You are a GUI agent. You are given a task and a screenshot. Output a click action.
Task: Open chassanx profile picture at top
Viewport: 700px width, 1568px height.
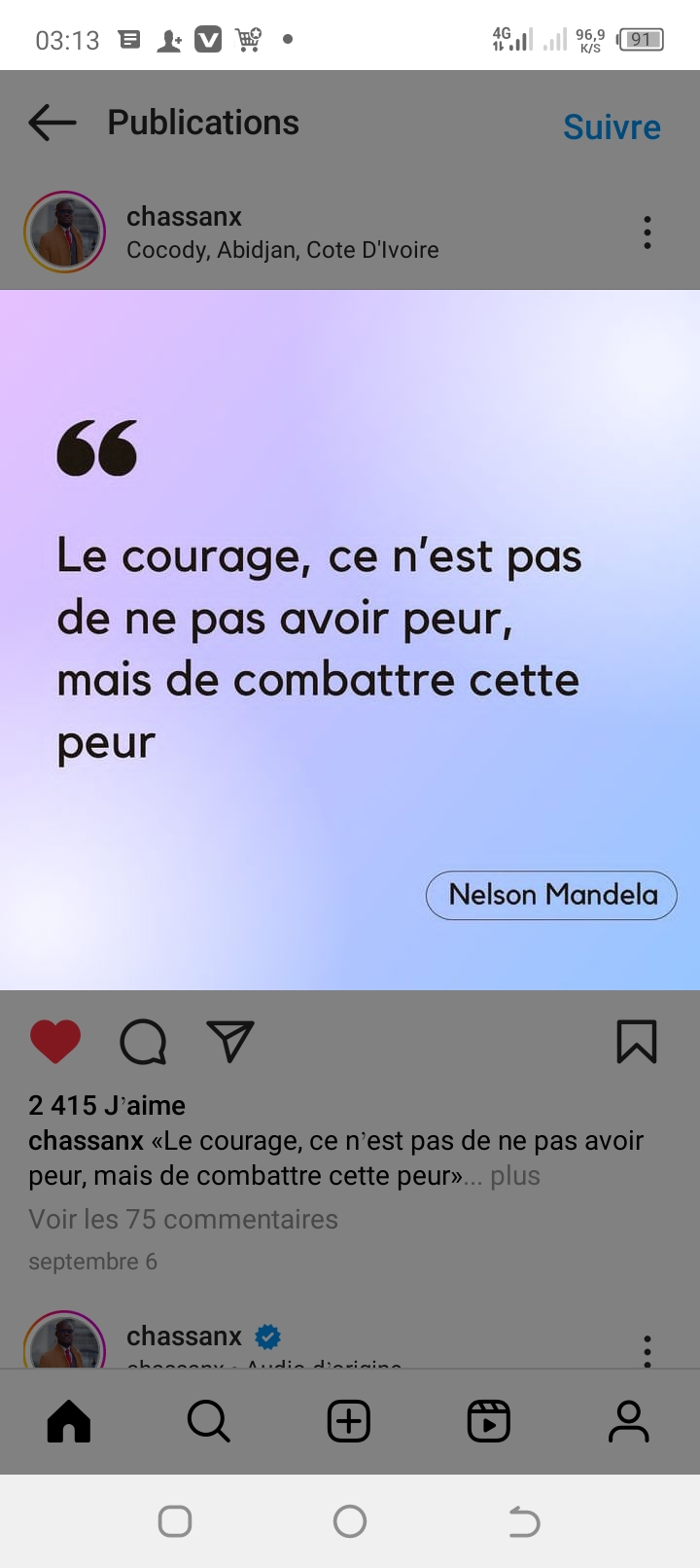[64, 232]
